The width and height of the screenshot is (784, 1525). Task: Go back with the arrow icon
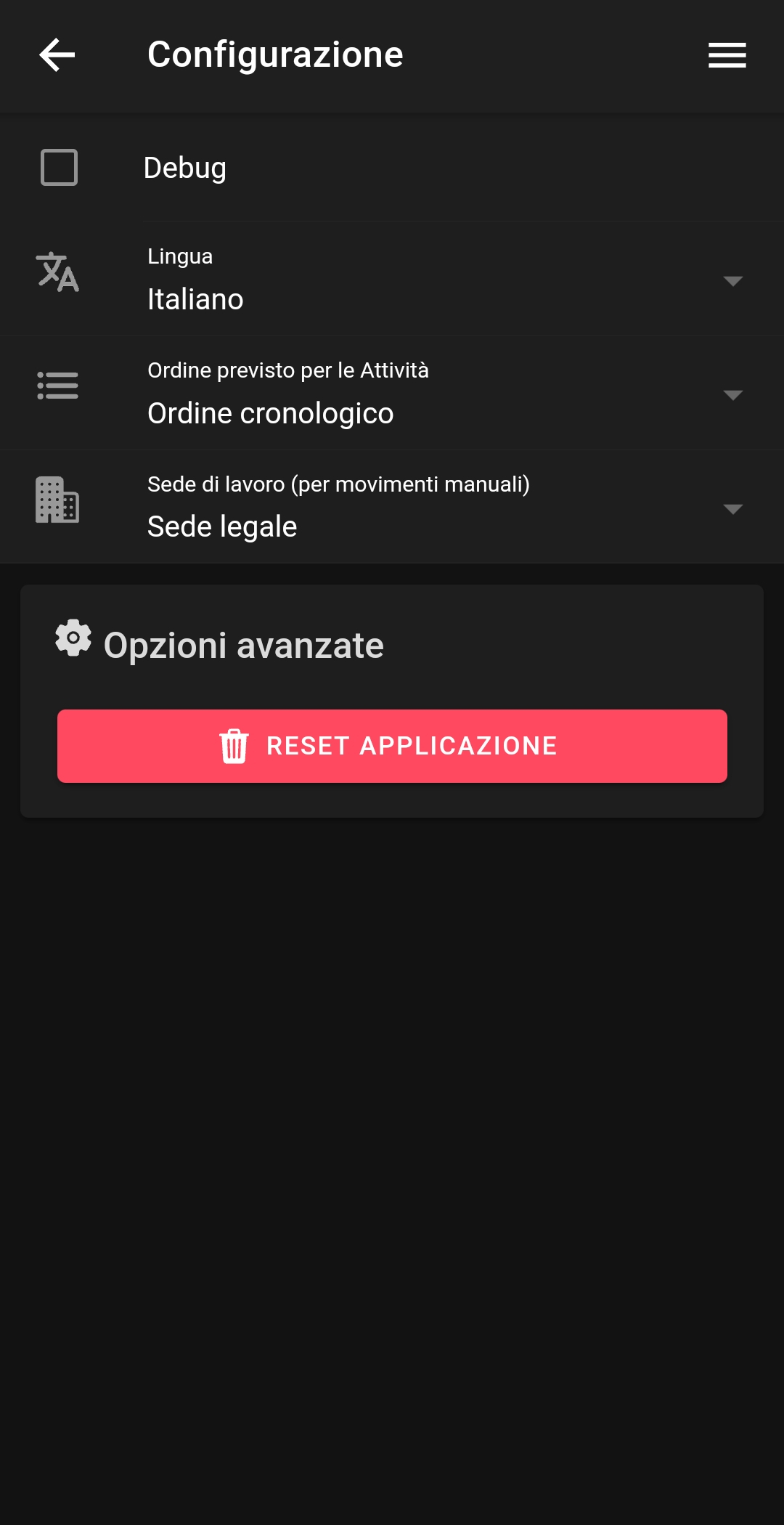point(57,55)
